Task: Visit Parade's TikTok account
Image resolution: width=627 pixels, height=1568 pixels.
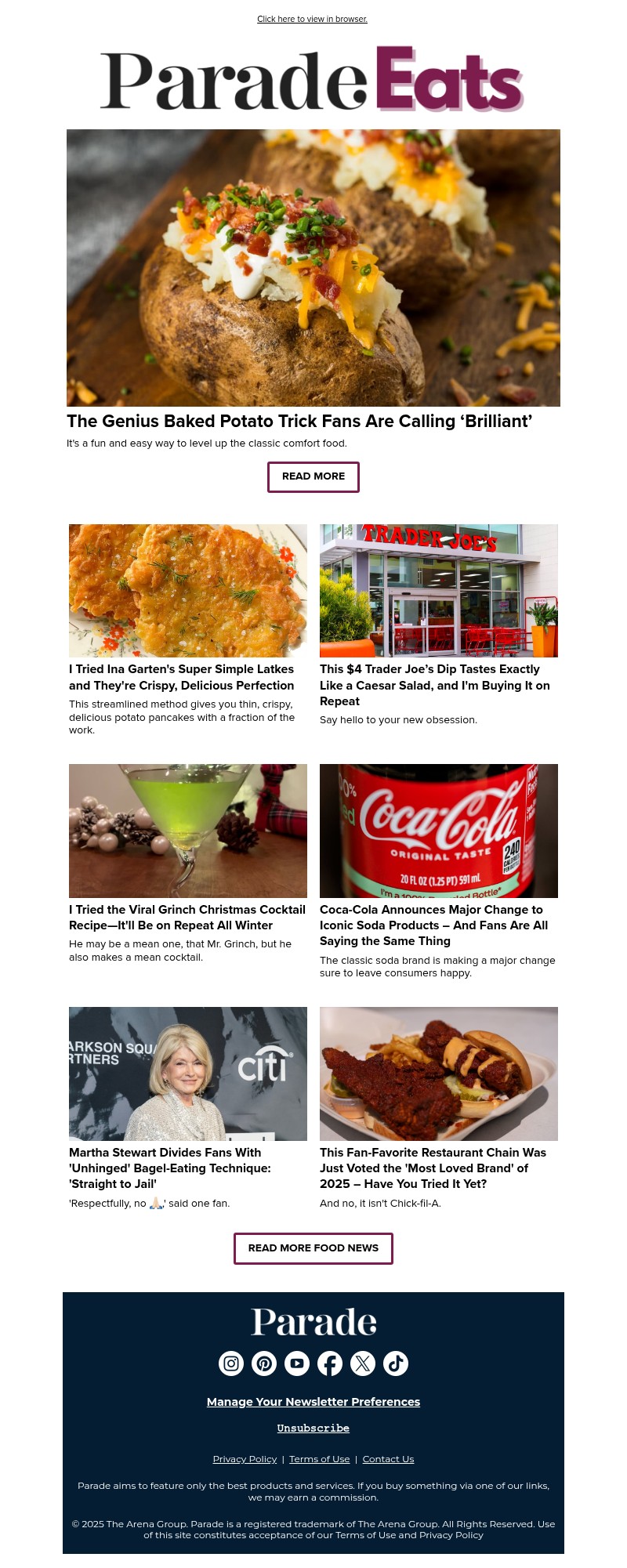Action: pyautogui.click(x=396, y=1363)
